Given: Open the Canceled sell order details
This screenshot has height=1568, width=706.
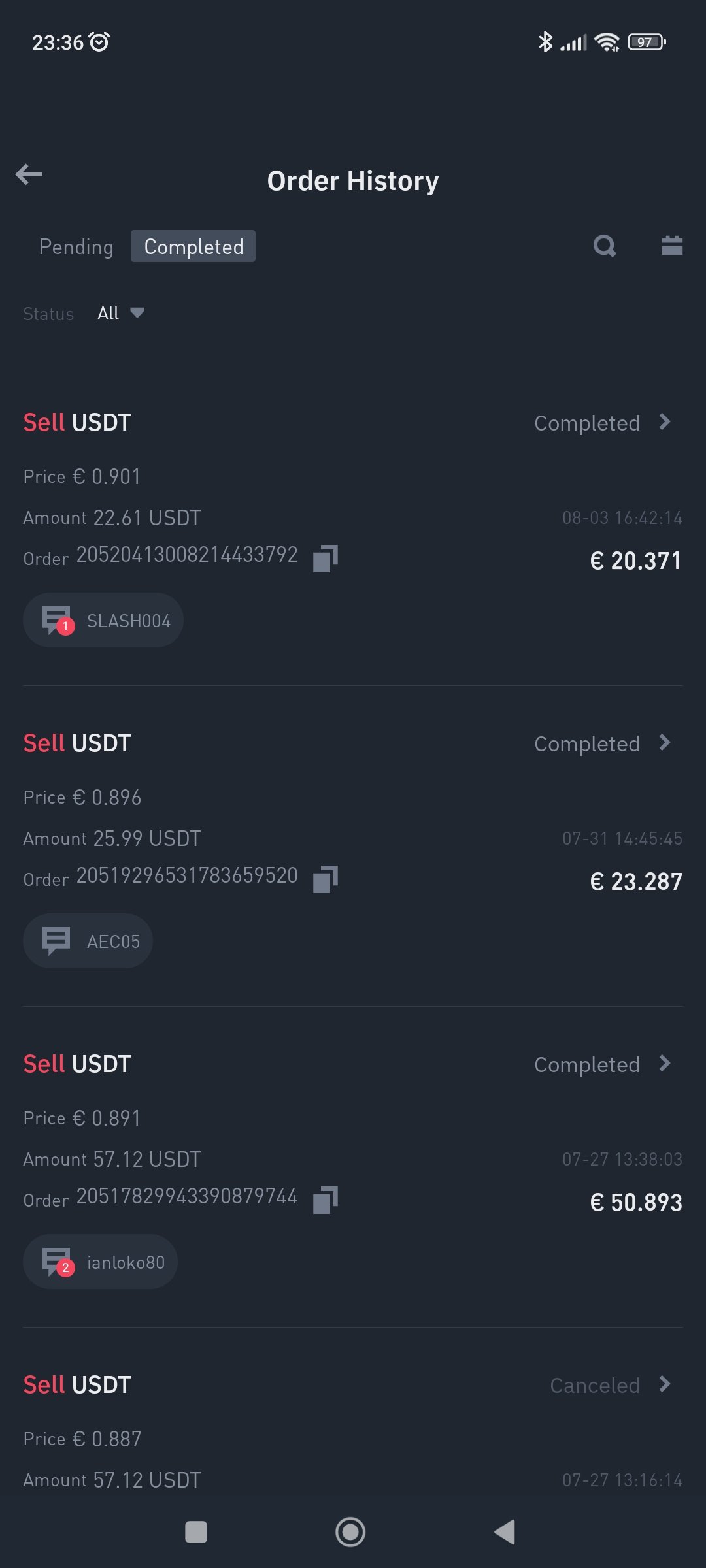Looking at the screenshot, I should point(611,1385).
